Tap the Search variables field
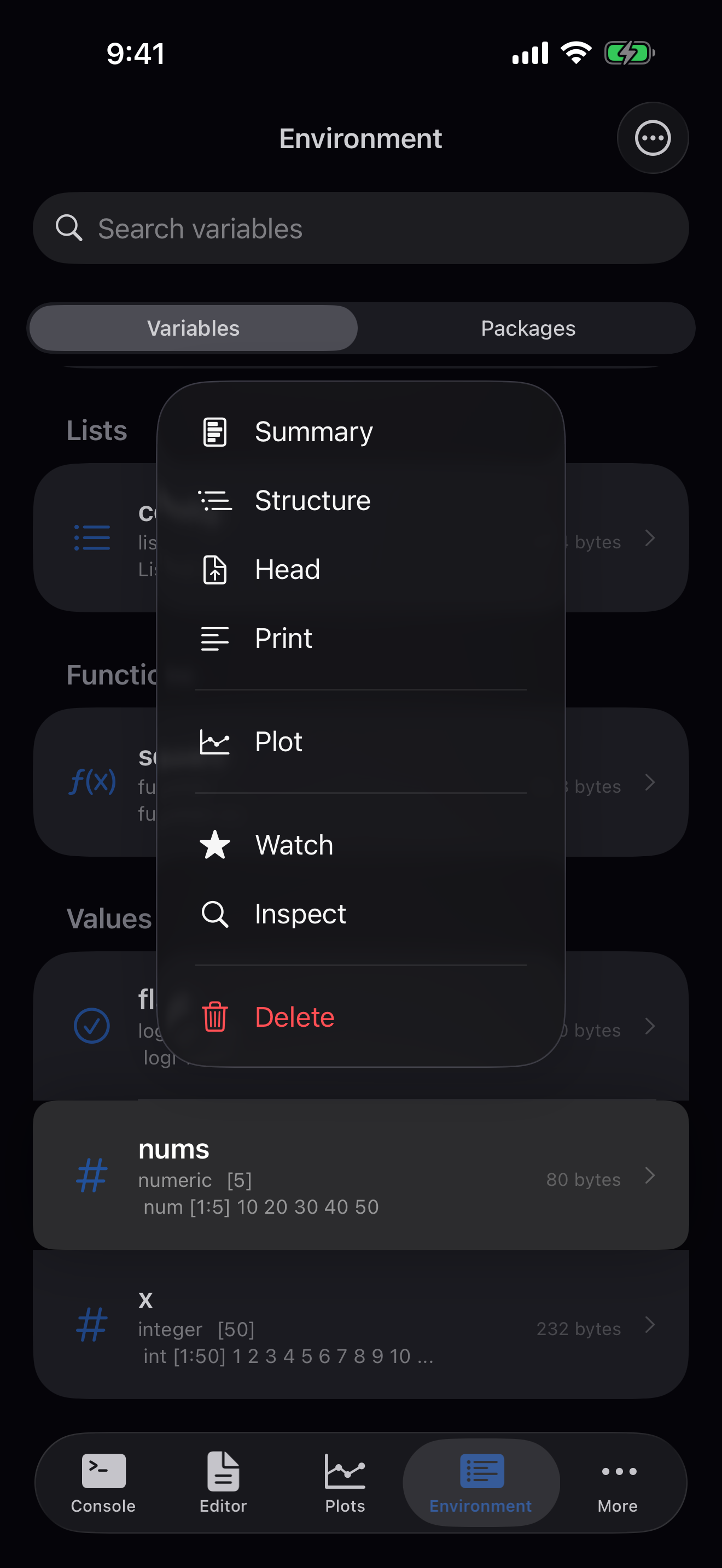Screen dimensions: 722x1568 coord(361,229)
